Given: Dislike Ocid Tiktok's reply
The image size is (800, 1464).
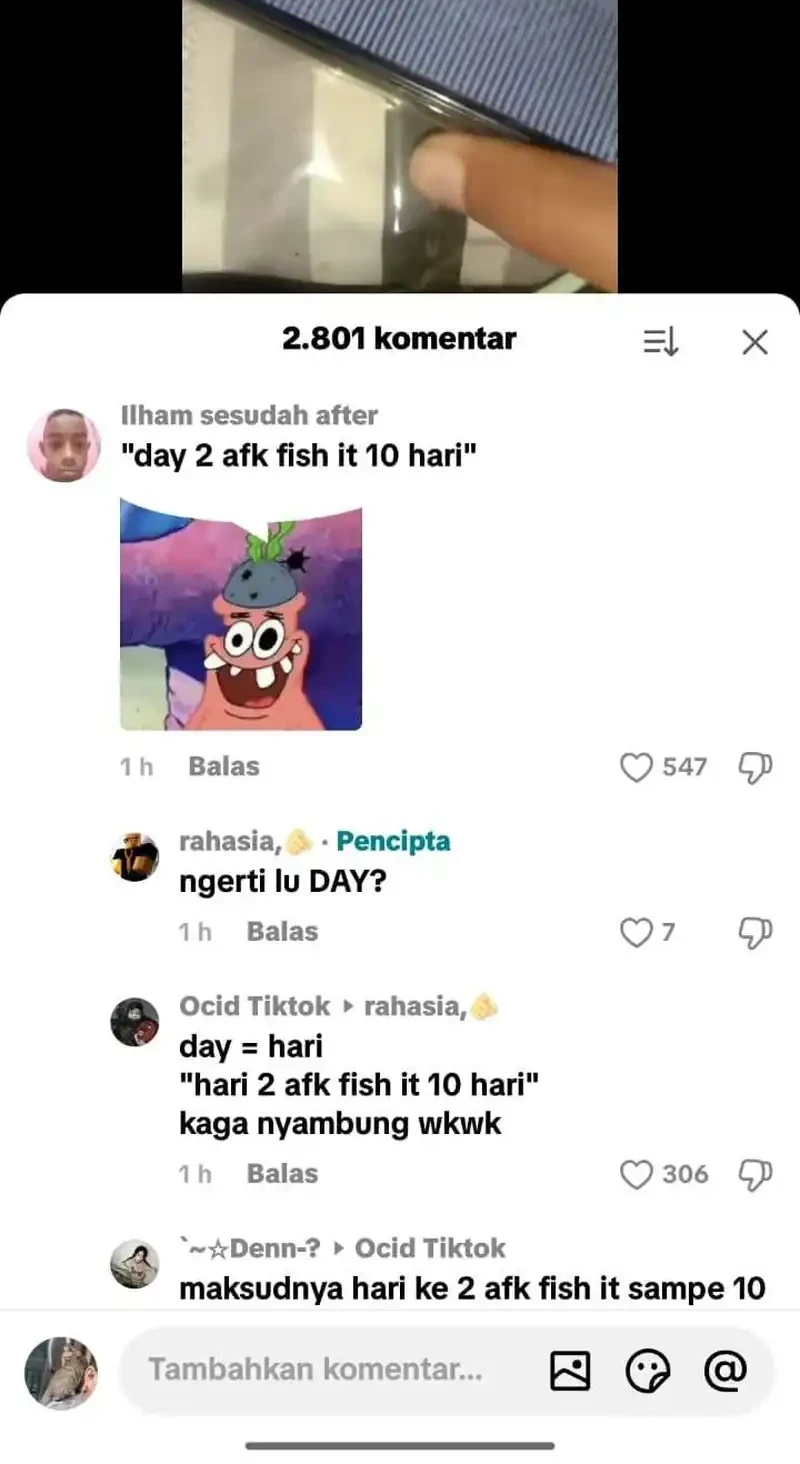Looking at the screenshot, I should (x=755, y=1174).
